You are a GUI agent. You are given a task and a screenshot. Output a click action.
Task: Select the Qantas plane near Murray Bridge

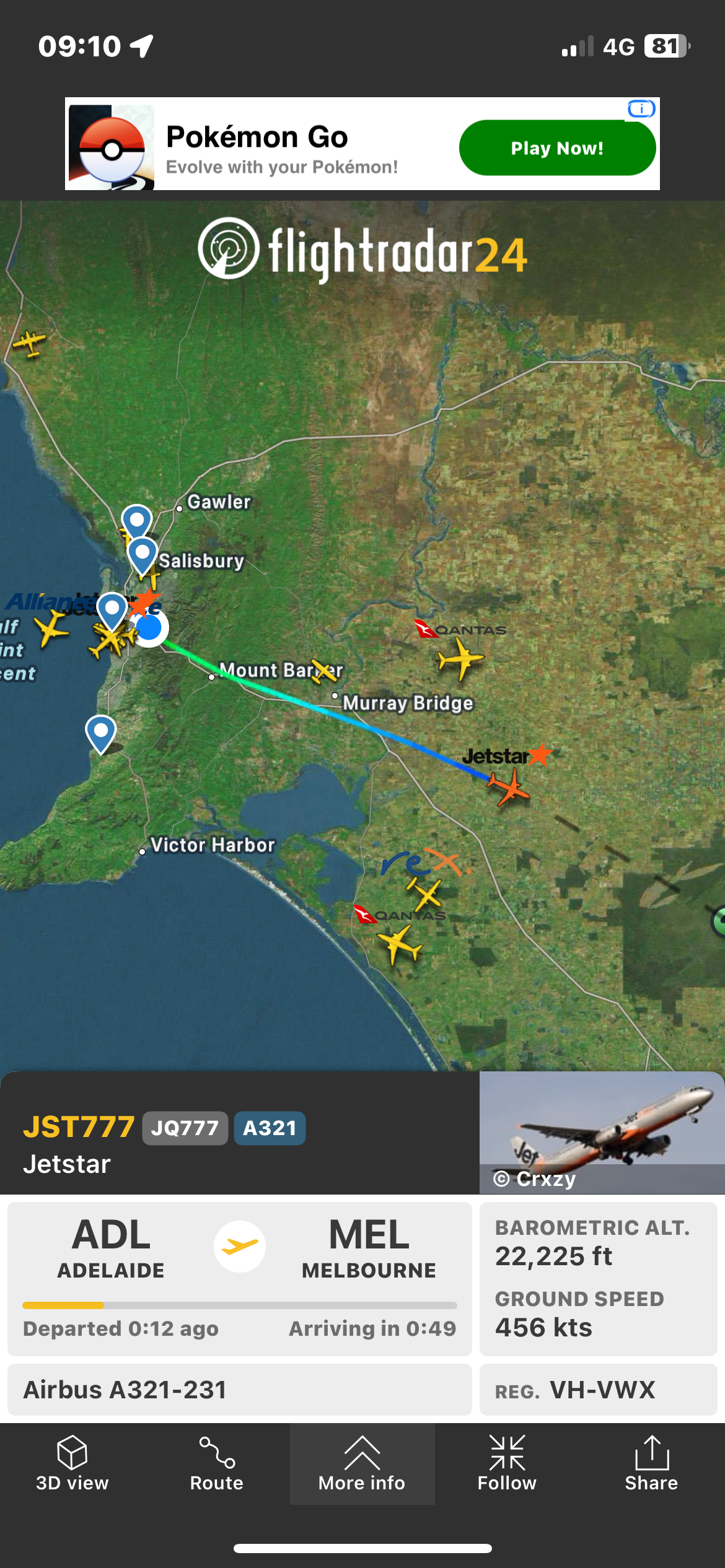[460, 658]
